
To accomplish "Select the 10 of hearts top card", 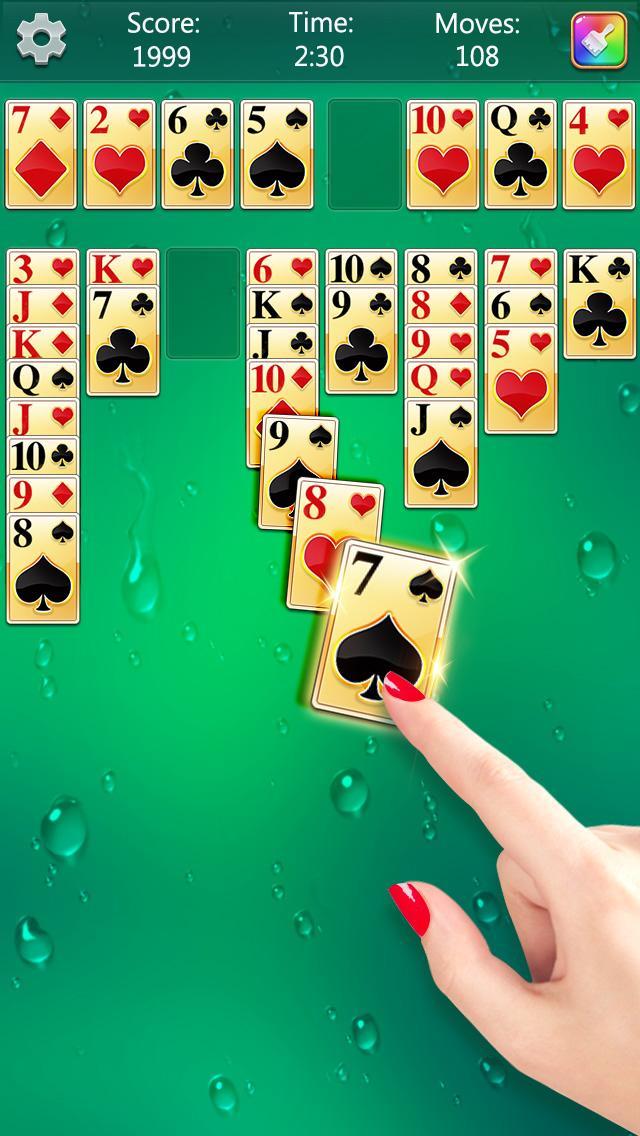I will click(442, 154).
